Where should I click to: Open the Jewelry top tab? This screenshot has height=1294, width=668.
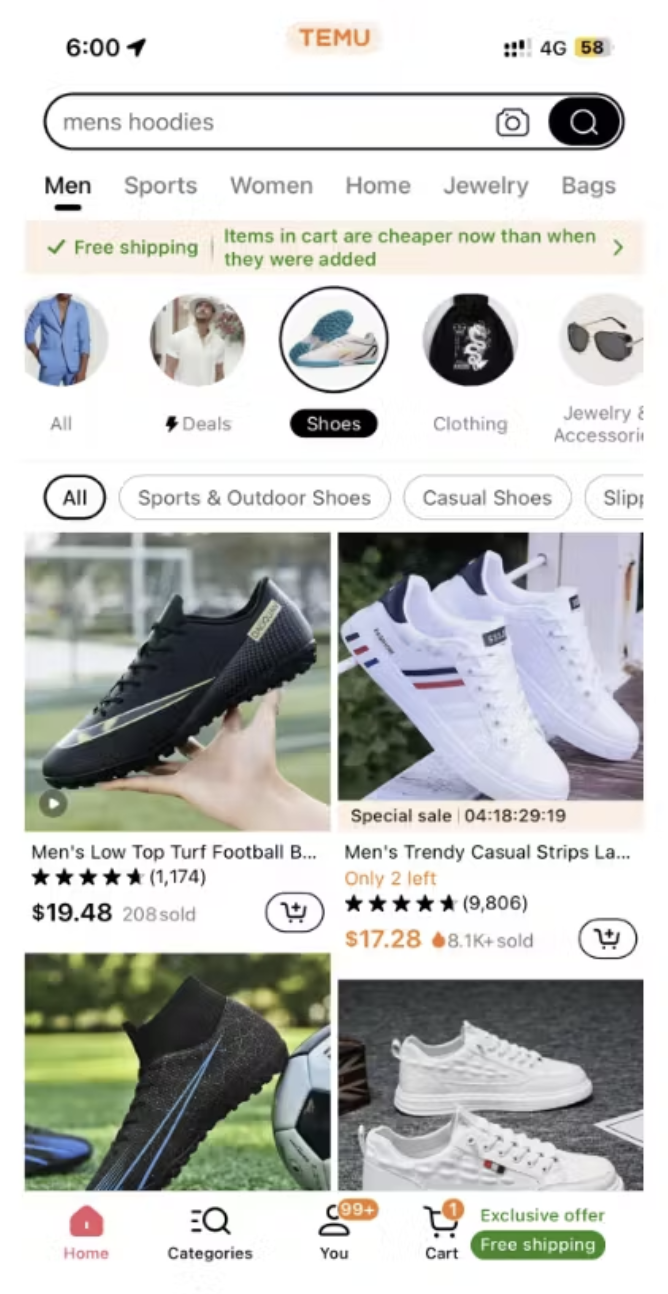click(x=486, y=186)
